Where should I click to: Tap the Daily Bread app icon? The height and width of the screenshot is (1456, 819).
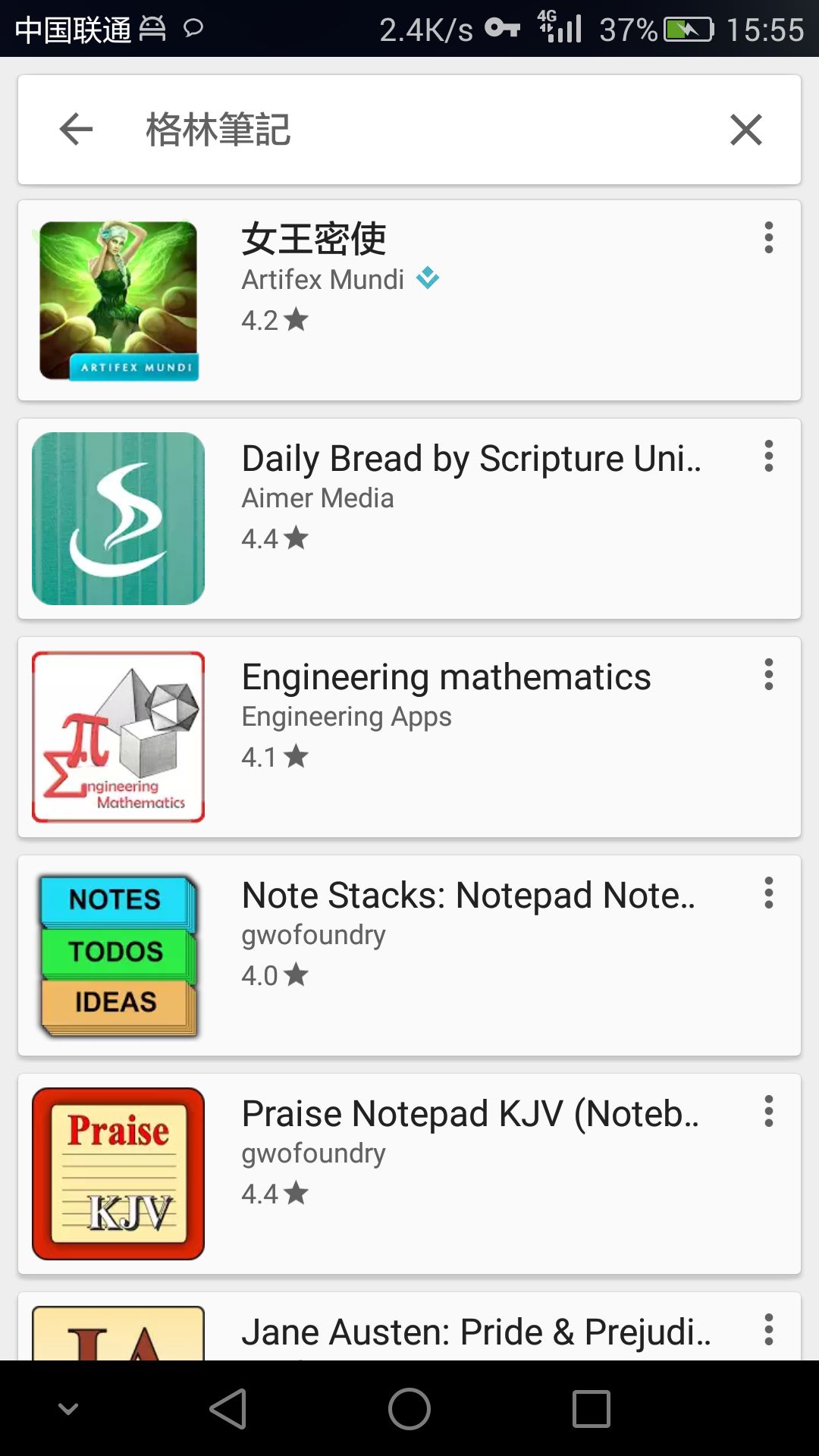pos(118,518)
